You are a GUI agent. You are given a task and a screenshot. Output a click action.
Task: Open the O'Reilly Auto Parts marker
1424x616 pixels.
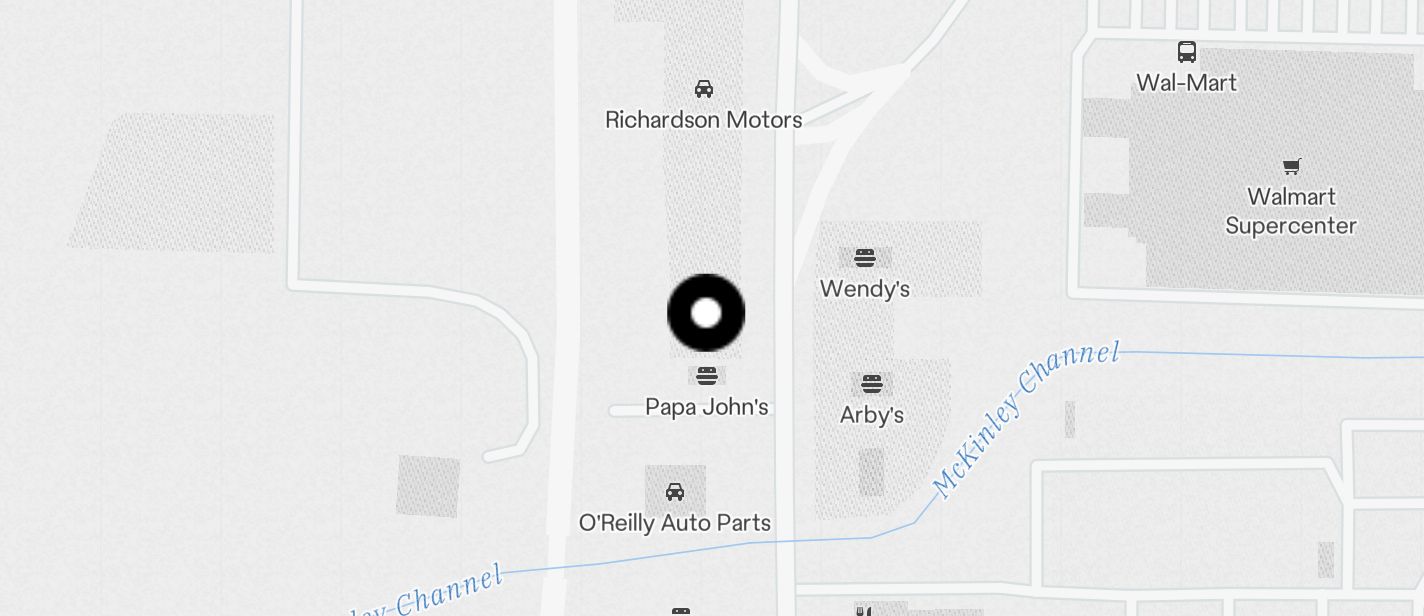click(x=675, y=492)
